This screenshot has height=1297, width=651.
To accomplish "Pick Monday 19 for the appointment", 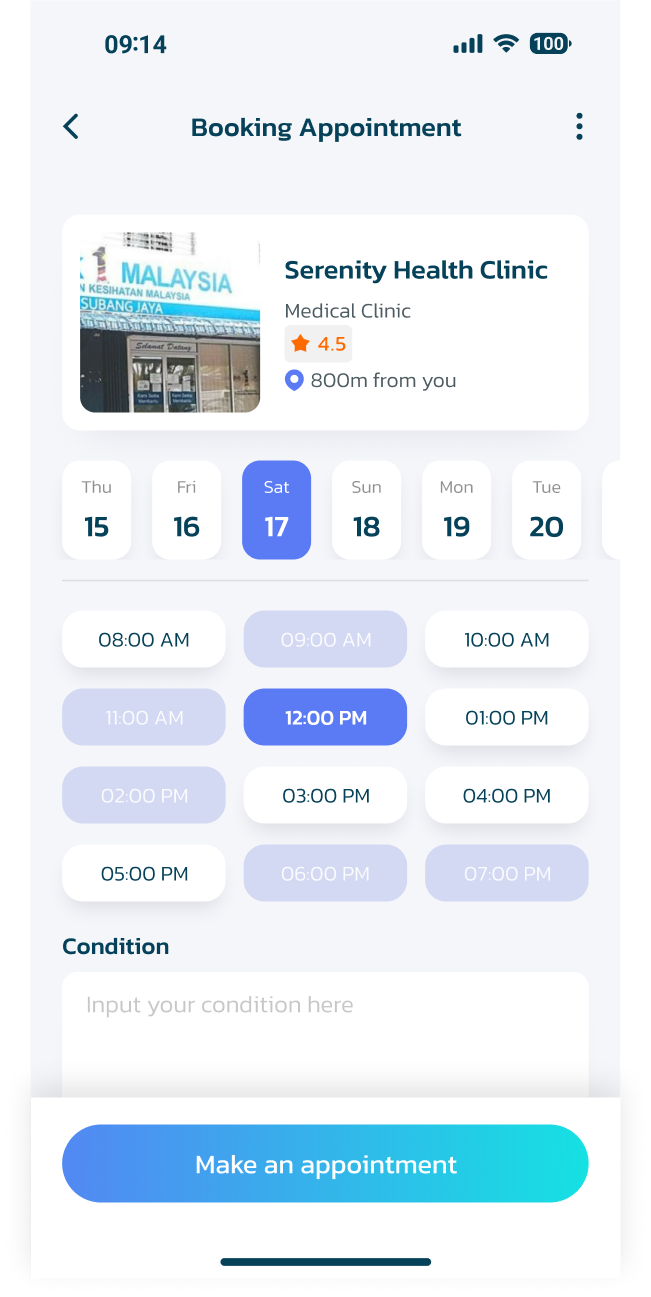I will pos(456,510).
